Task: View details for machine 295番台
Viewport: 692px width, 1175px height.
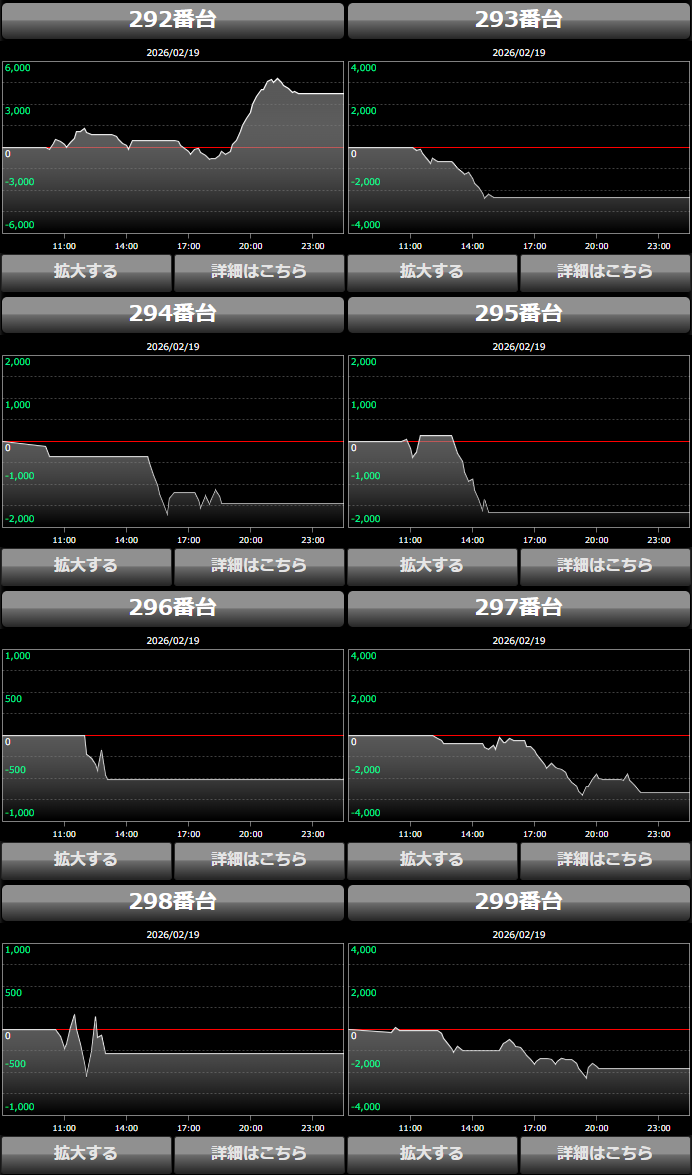Action: click(x=605, y=565)
